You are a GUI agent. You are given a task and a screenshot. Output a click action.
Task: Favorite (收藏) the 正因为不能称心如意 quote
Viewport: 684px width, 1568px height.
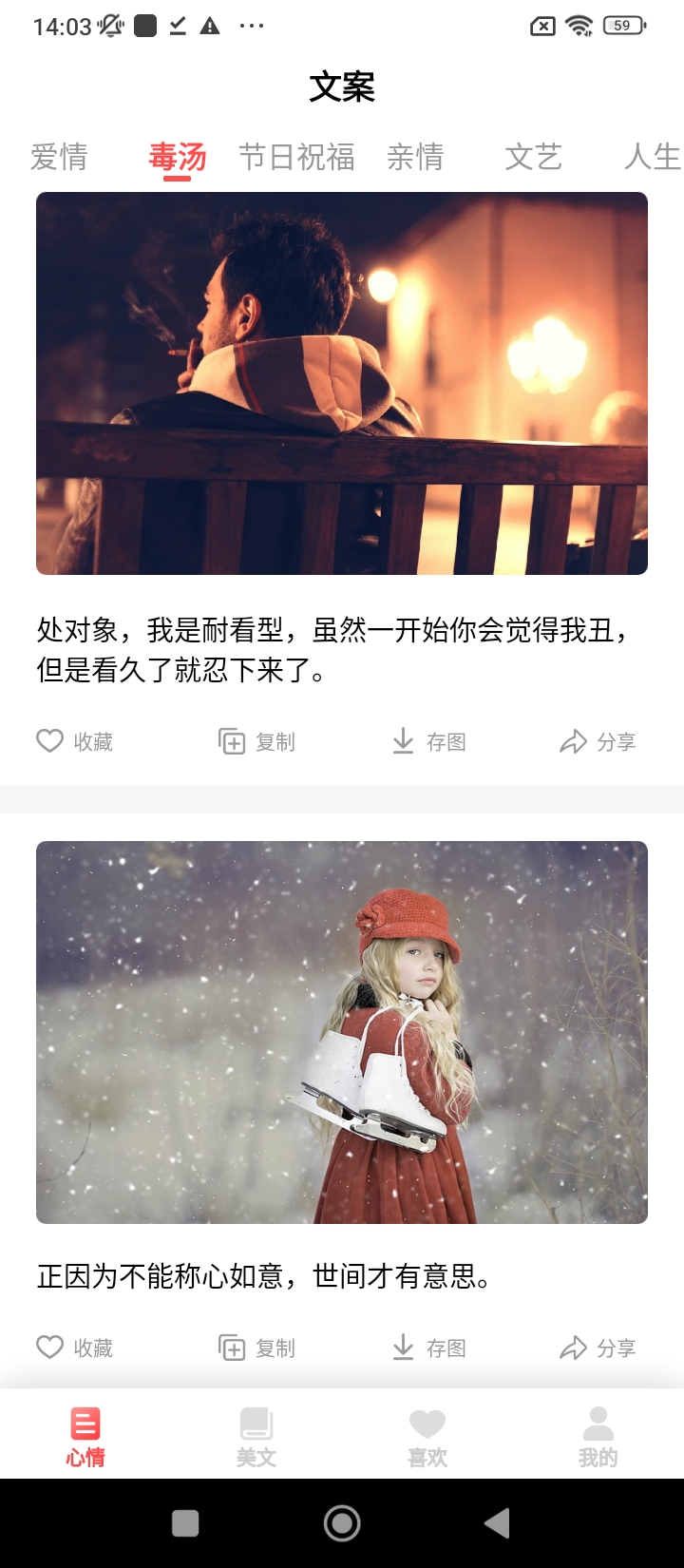pos(74,1348)
